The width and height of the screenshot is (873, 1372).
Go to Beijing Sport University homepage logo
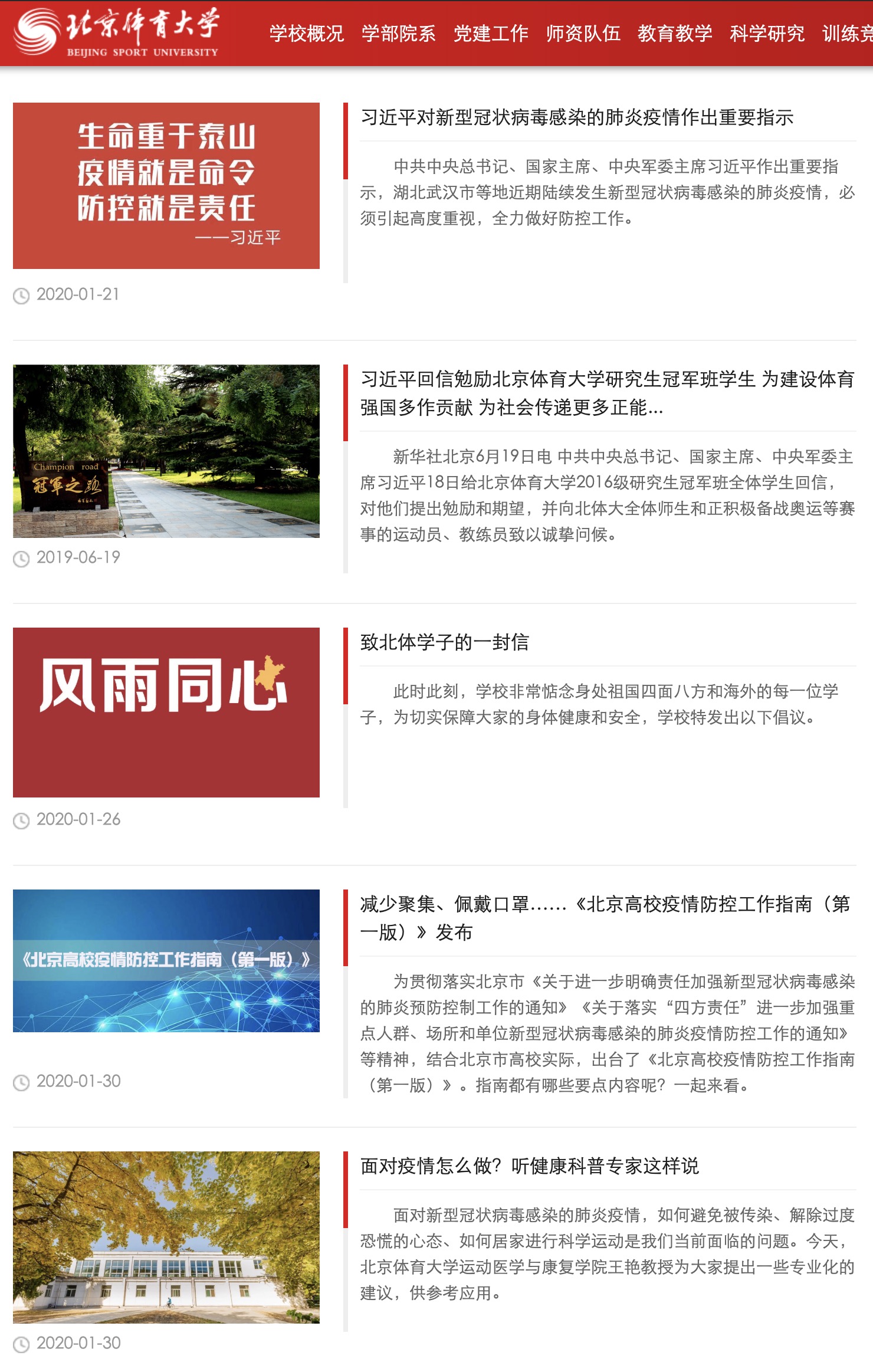click(117, 32)
